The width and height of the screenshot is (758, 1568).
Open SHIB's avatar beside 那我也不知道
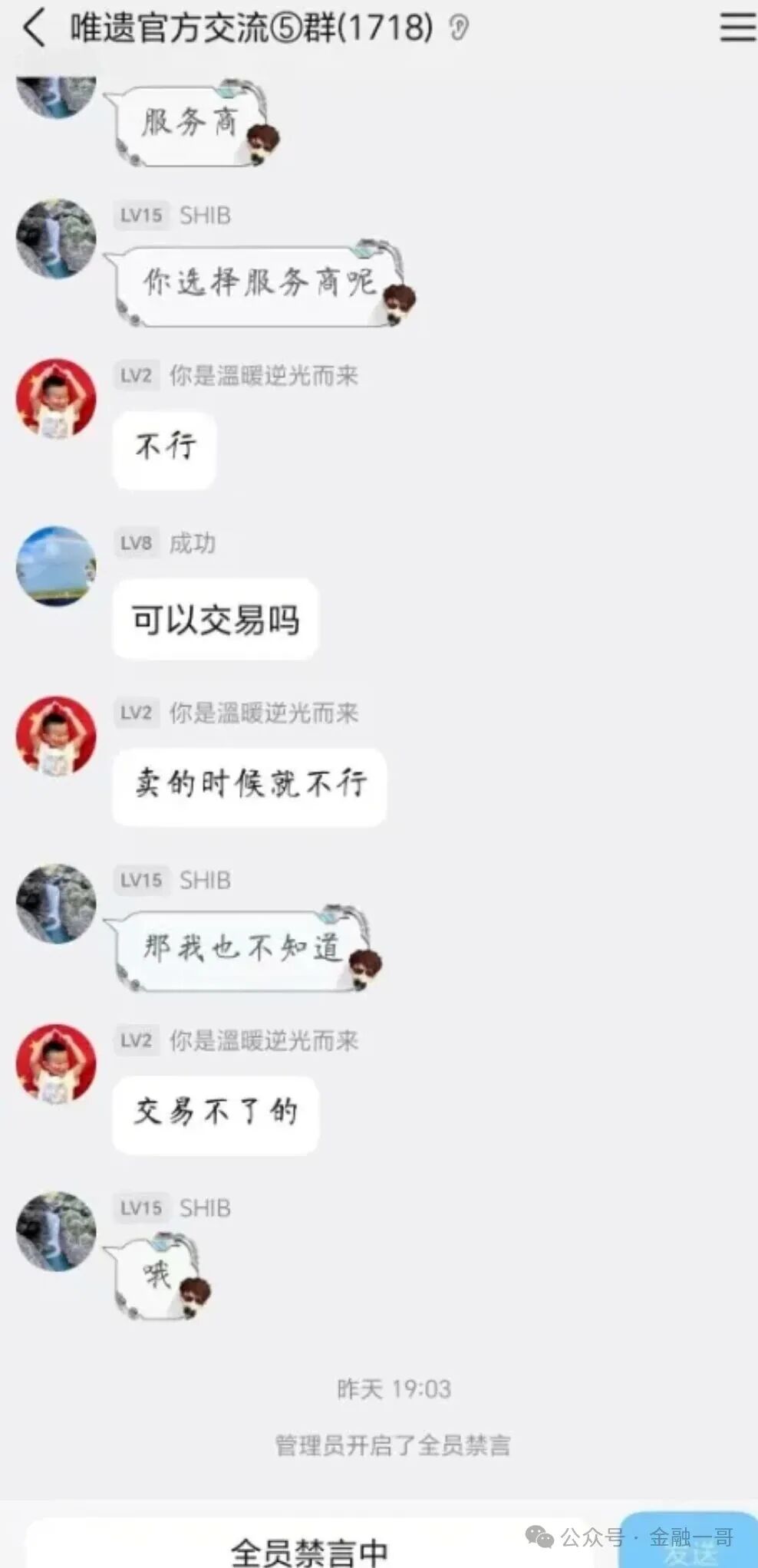[x=56, y=904]
